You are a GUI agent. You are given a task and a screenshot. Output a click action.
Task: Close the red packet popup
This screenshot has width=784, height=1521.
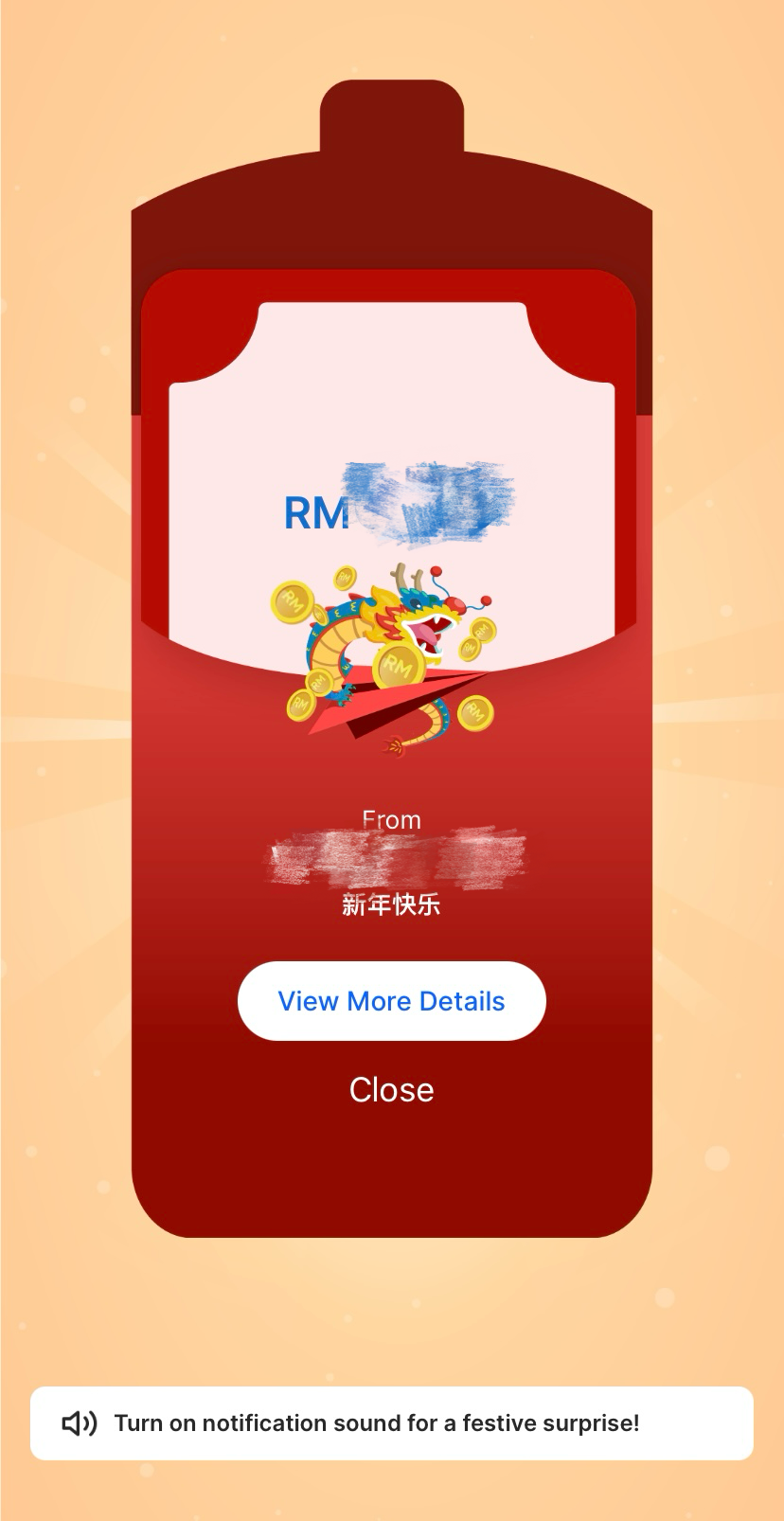point(391,1090)
